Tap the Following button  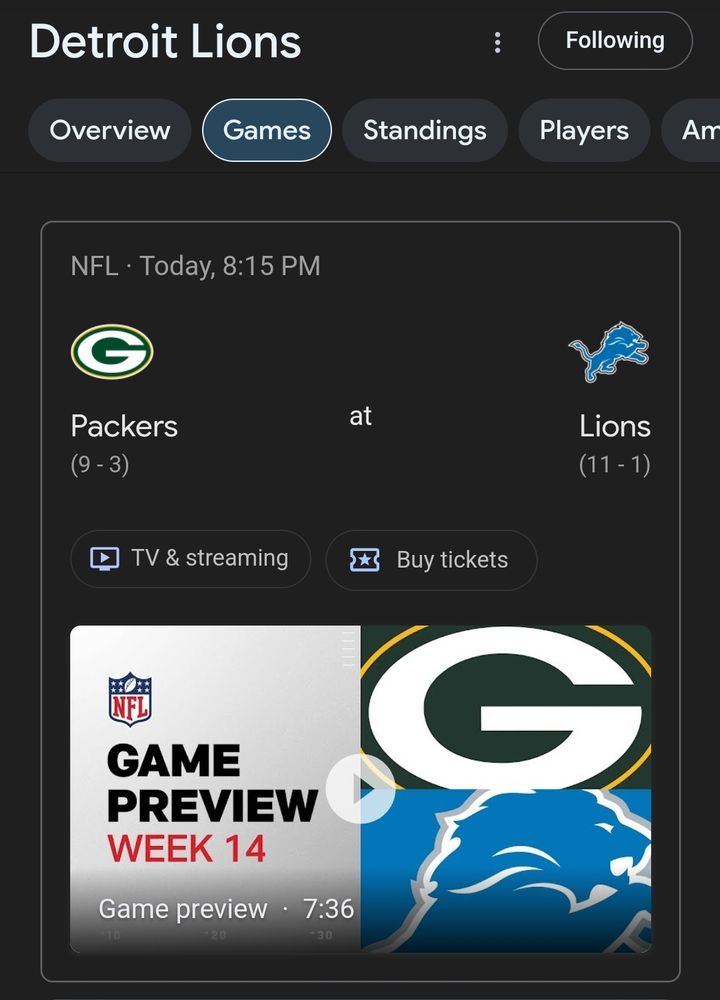pyautogui.click(x=615, y=41)
